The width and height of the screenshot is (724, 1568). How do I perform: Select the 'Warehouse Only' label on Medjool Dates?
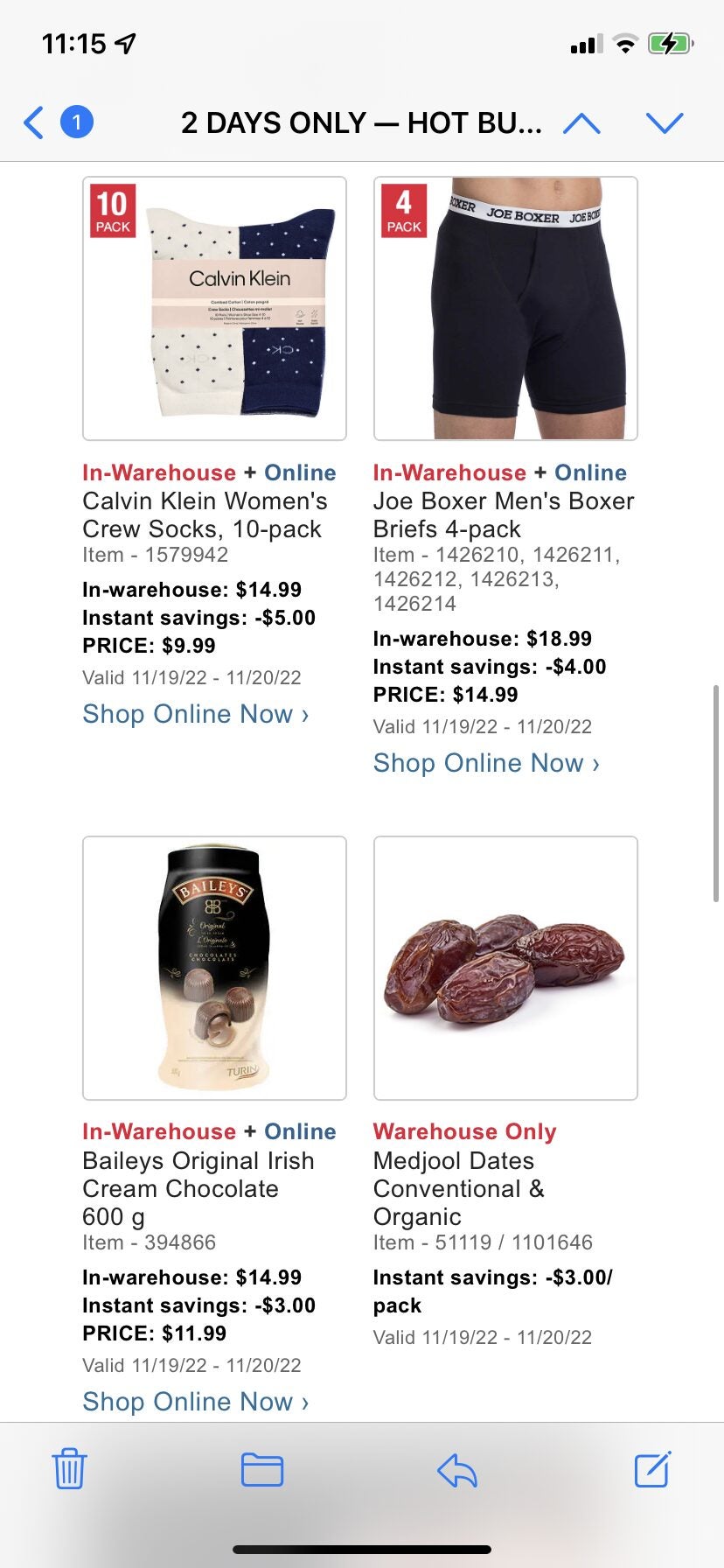(464, 1131)
